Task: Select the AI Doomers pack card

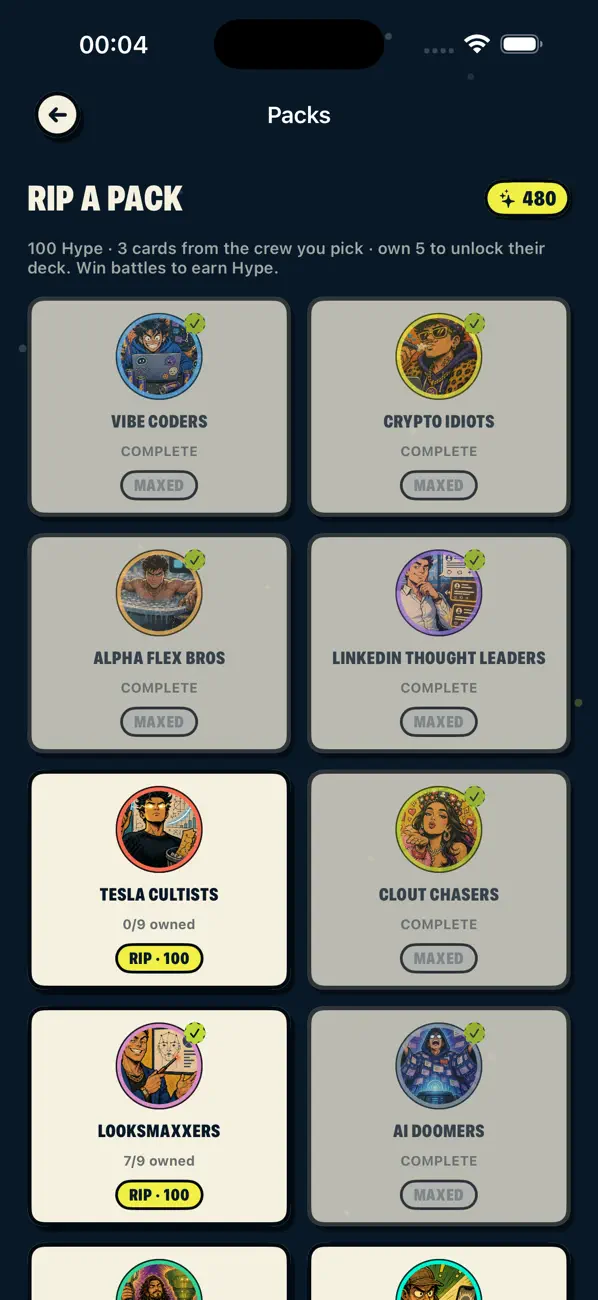Action: click(x=439, y=1116)
